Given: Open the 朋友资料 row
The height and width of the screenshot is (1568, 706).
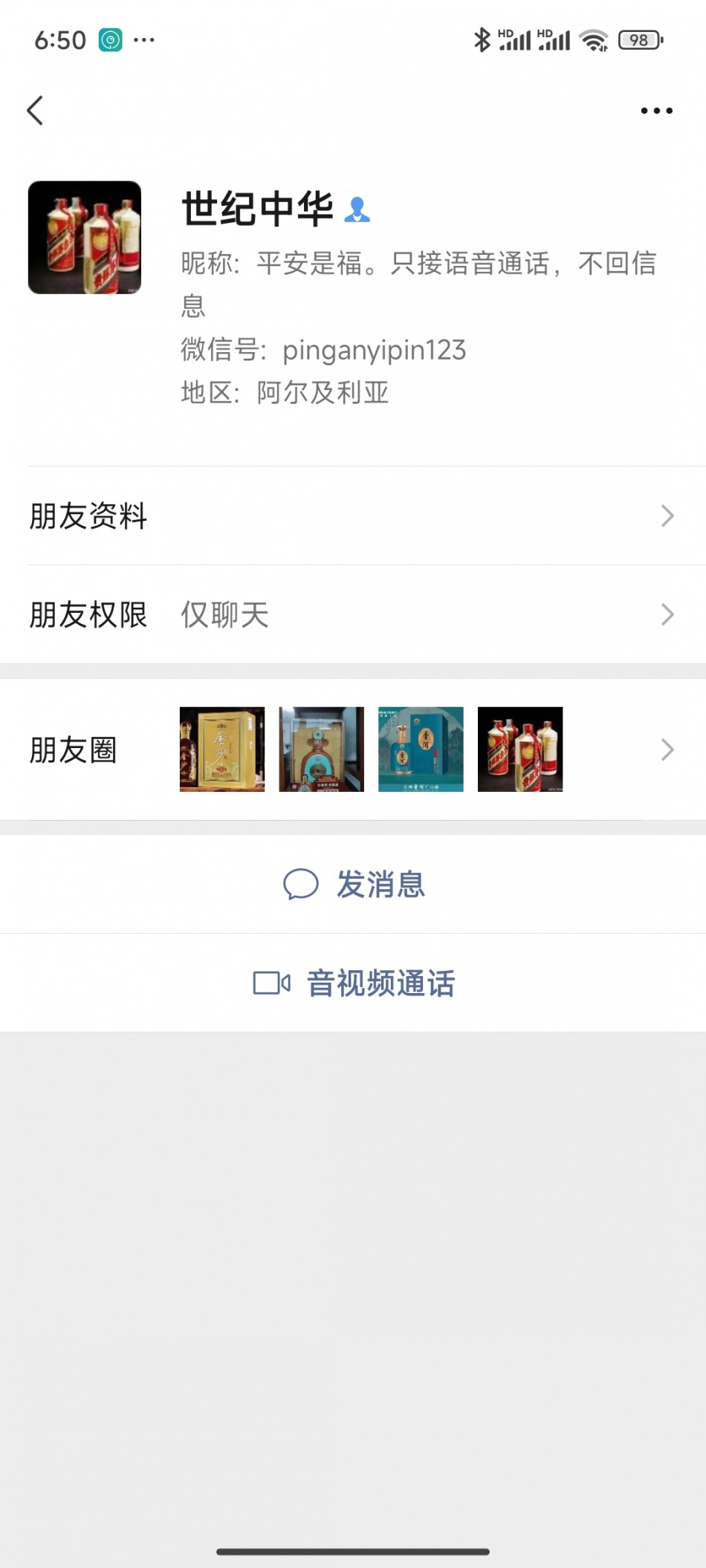Looking at the screenshot, I should pos(353,515).
